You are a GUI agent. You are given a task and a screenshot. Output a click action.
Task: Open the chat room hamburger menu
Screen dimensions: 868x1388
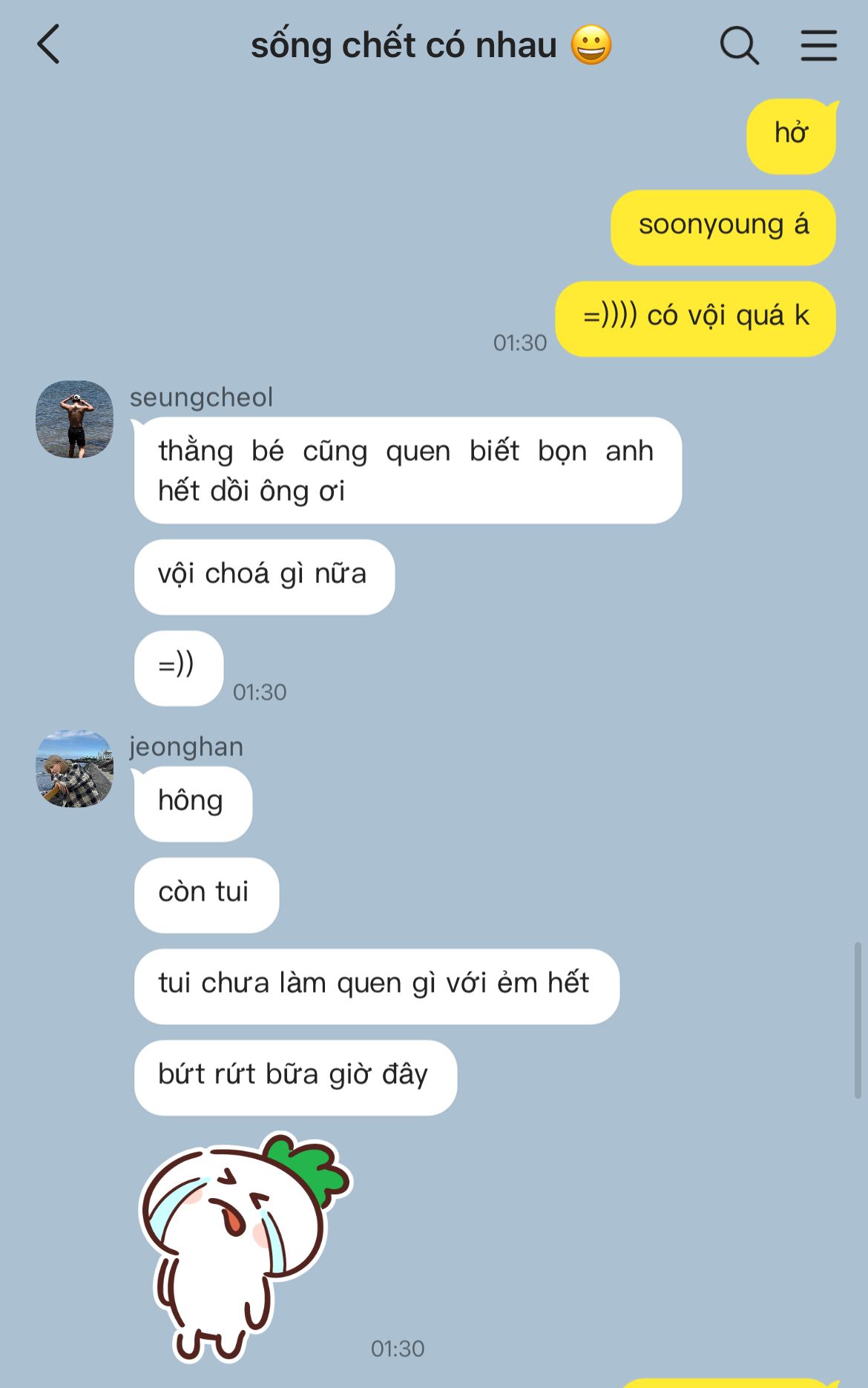(818, 46)
